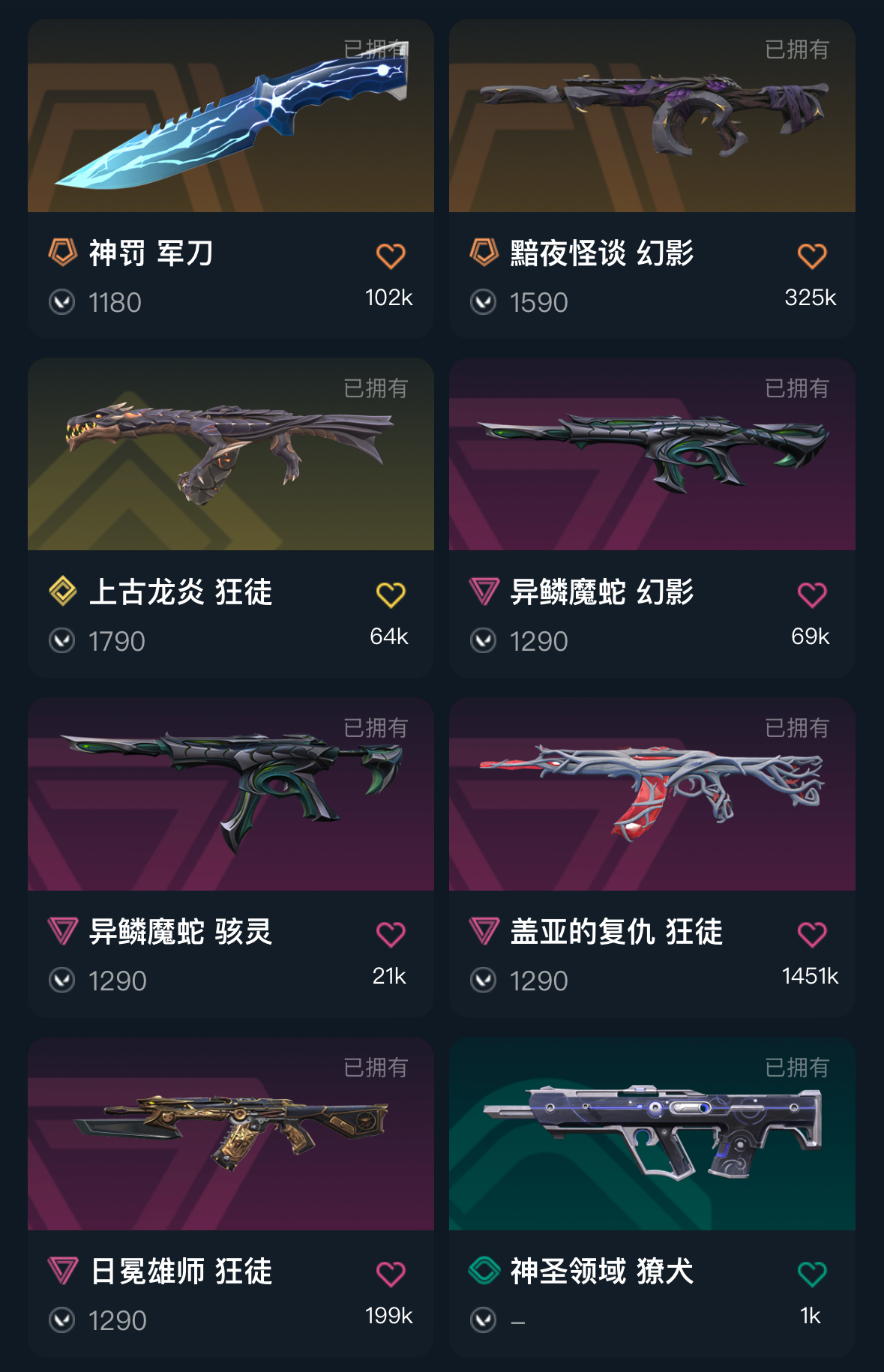Open the 神罚 军刀 skin card
Image resolution: width=884 pixels, height=1372 pixels.
(x=230, y=120)
